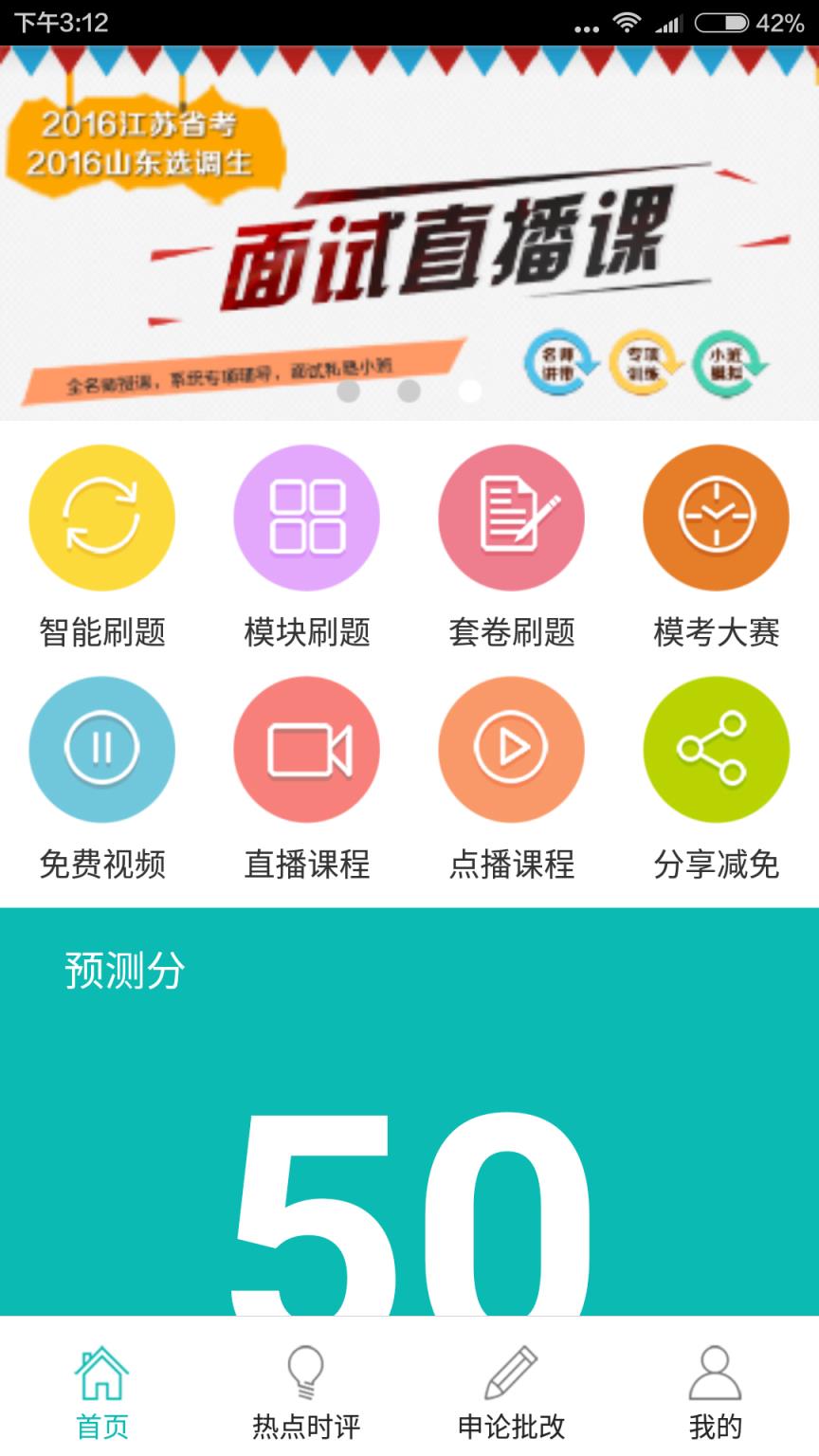Screen dimensions: 819x1456
Task: Tap 分享减免 share discount icon
Action: click(x=716, y=749)
